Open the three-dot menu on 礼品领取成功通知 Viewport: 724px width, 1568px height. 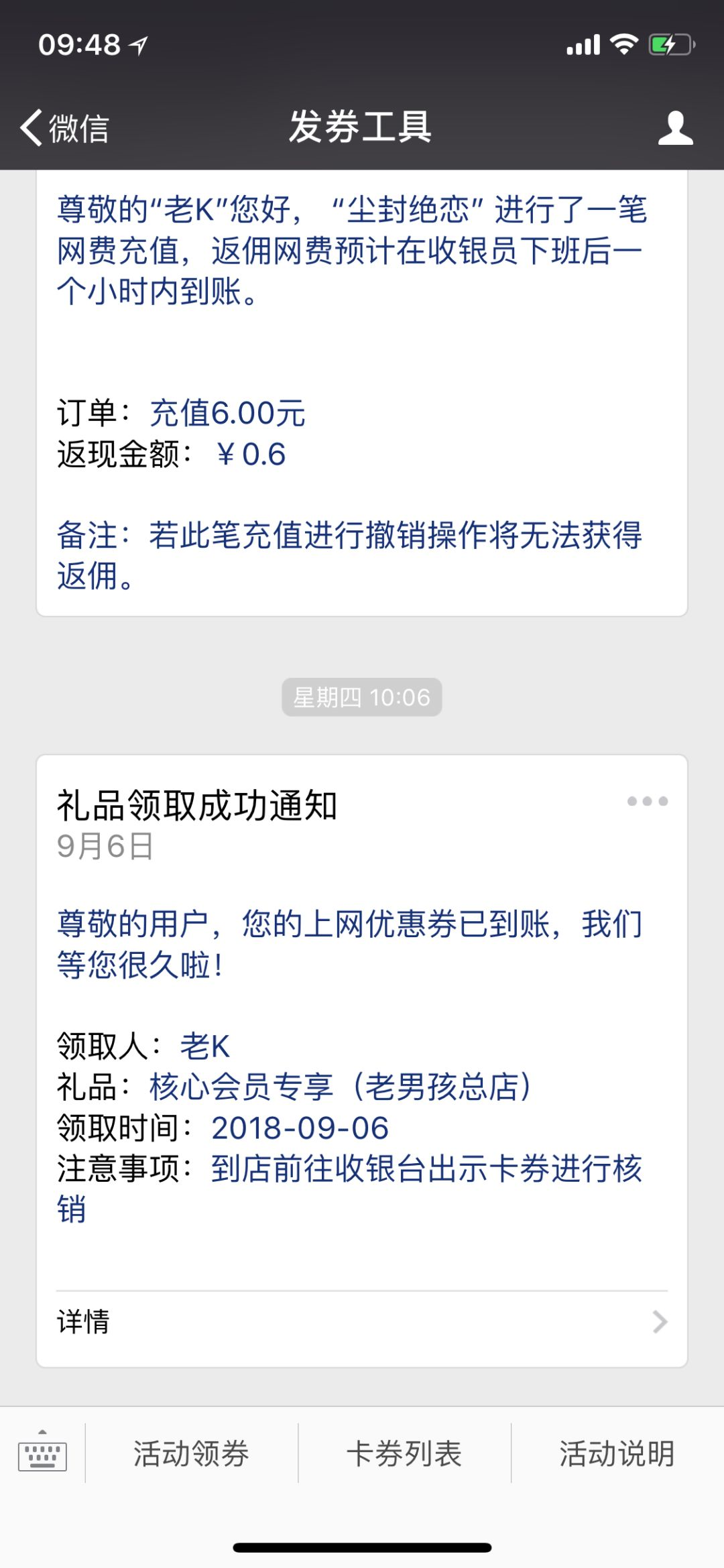click(x=647, y=801)
